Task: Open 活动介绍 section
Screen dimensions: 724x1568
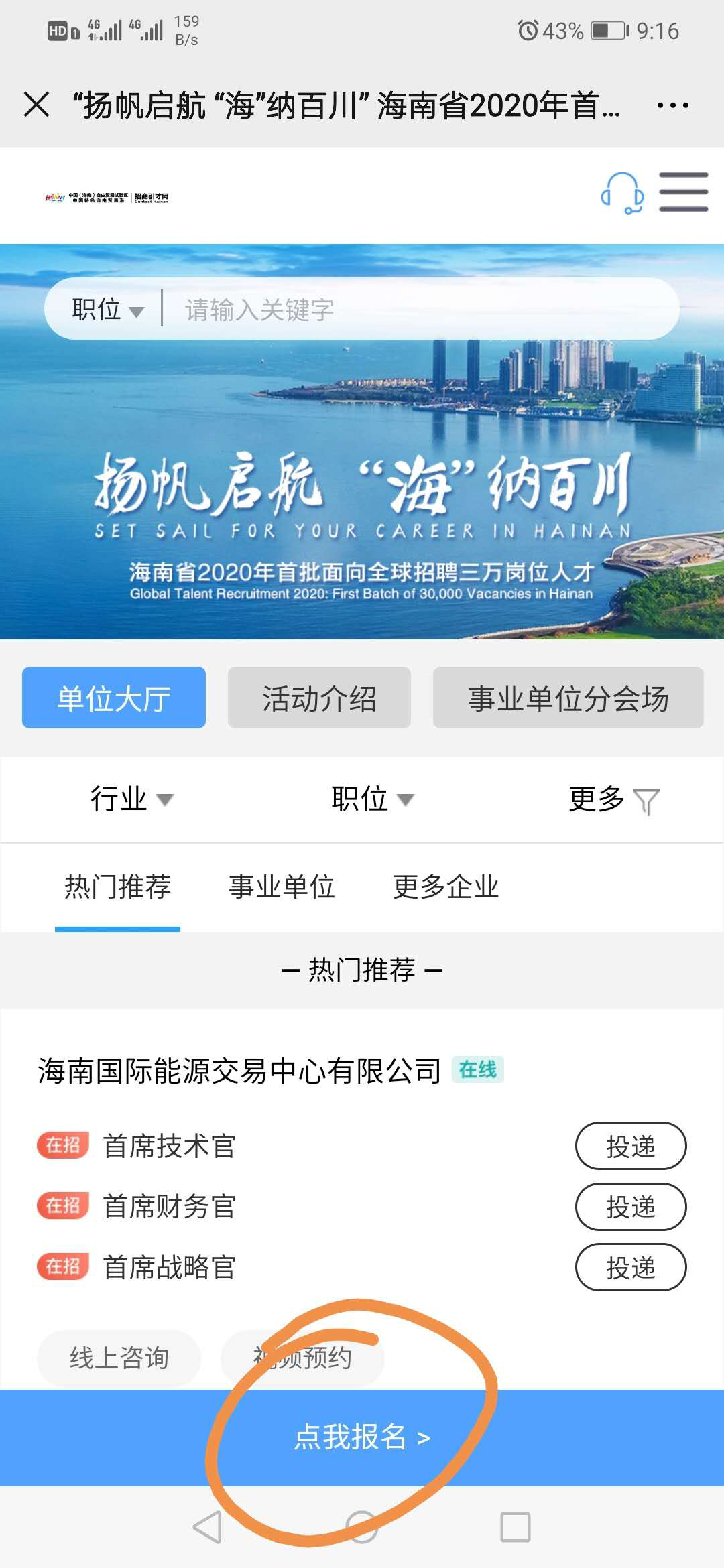Action: click(319, 698)
